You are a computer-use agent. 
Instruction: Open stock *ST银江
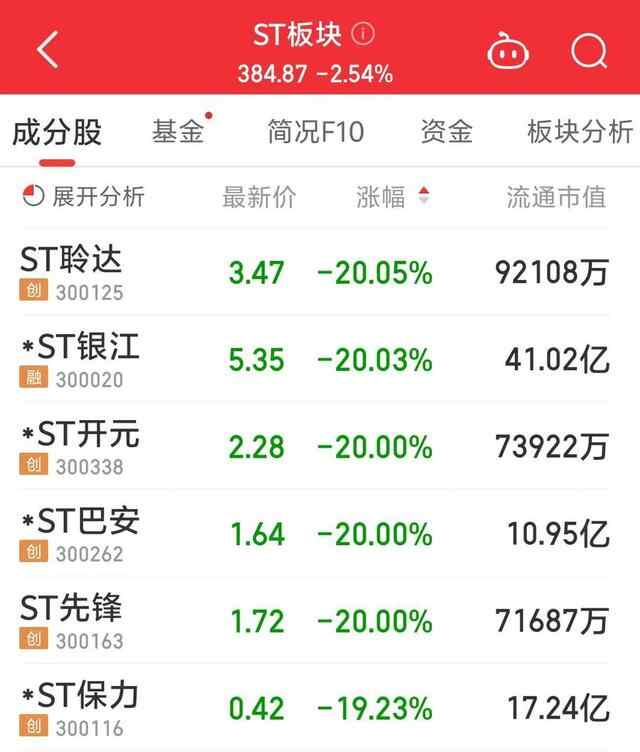tap(80, 347)
